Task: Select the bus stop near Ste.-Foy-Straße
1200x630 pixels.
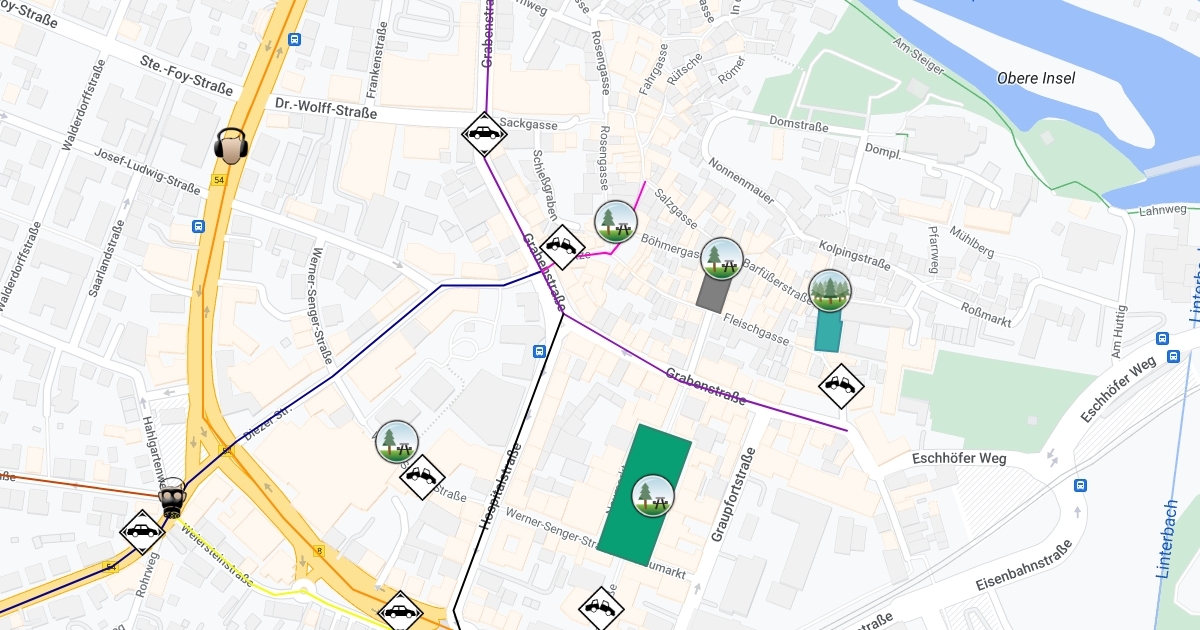Action: click(294, 40)
